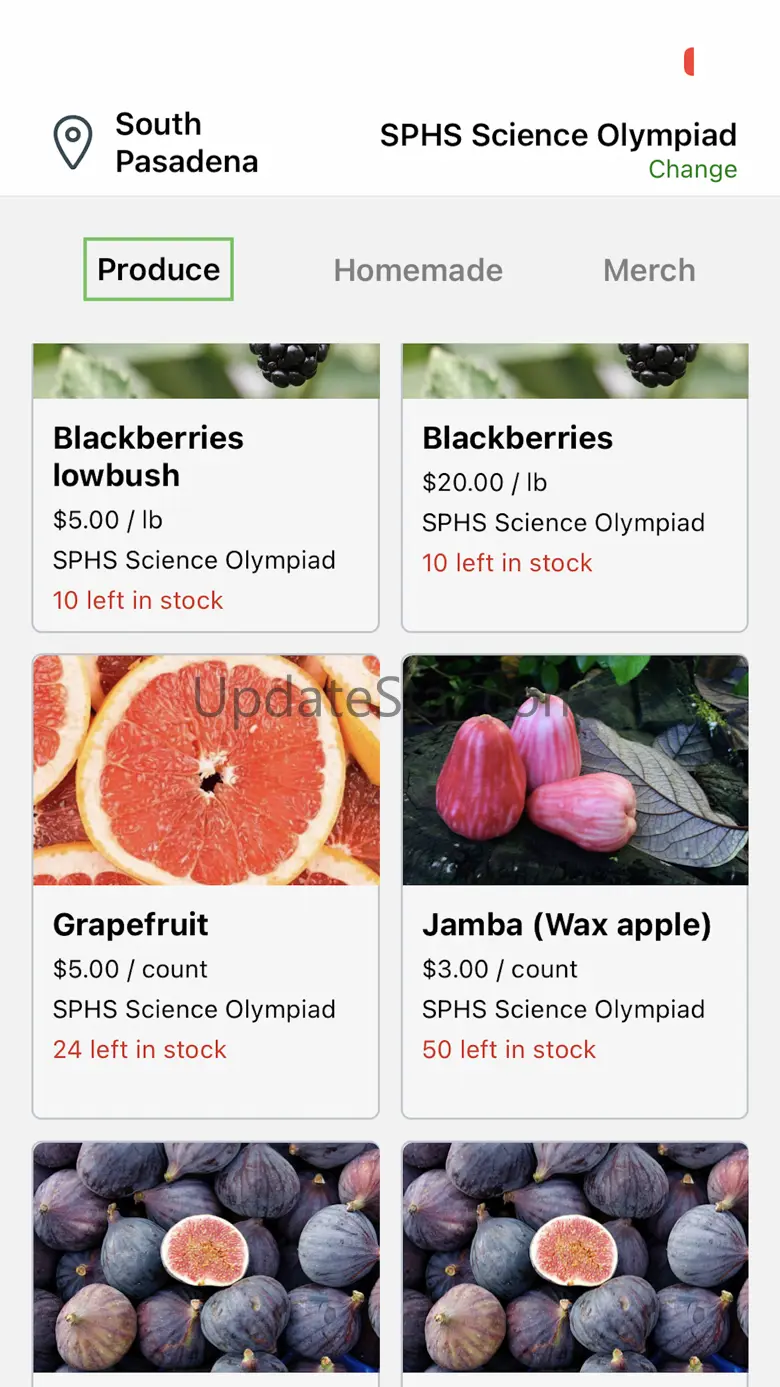This screenshot has height=1387, width=780.
Task: View the Jamba (Wax apple) card
Action: point(574,885)
